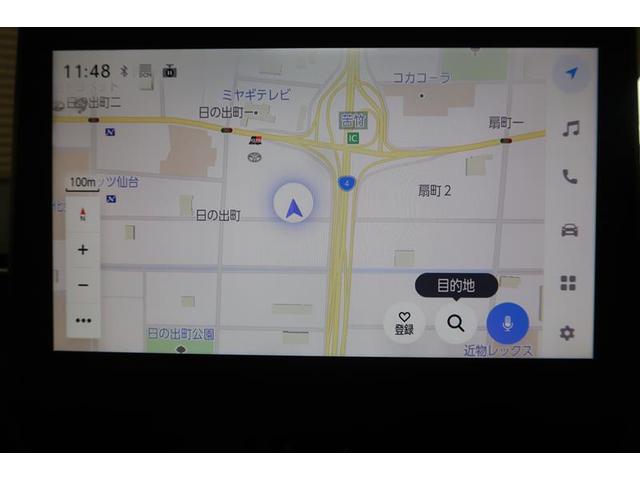The image size is (640, 480).
Task: Open the map options ellipsis menu
Action: tap(83, 321)
